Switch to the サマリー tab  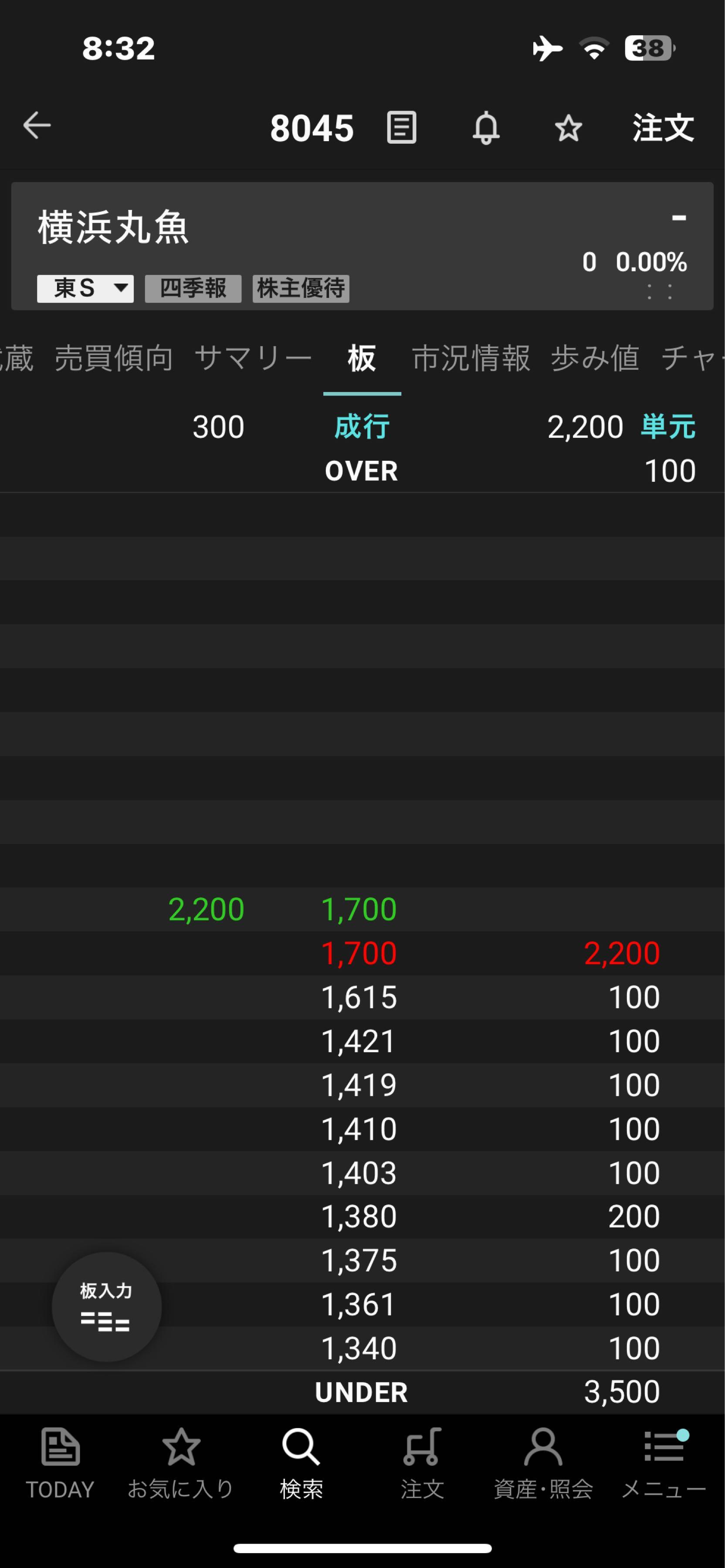pyautogui.click(x=253, y=358)
